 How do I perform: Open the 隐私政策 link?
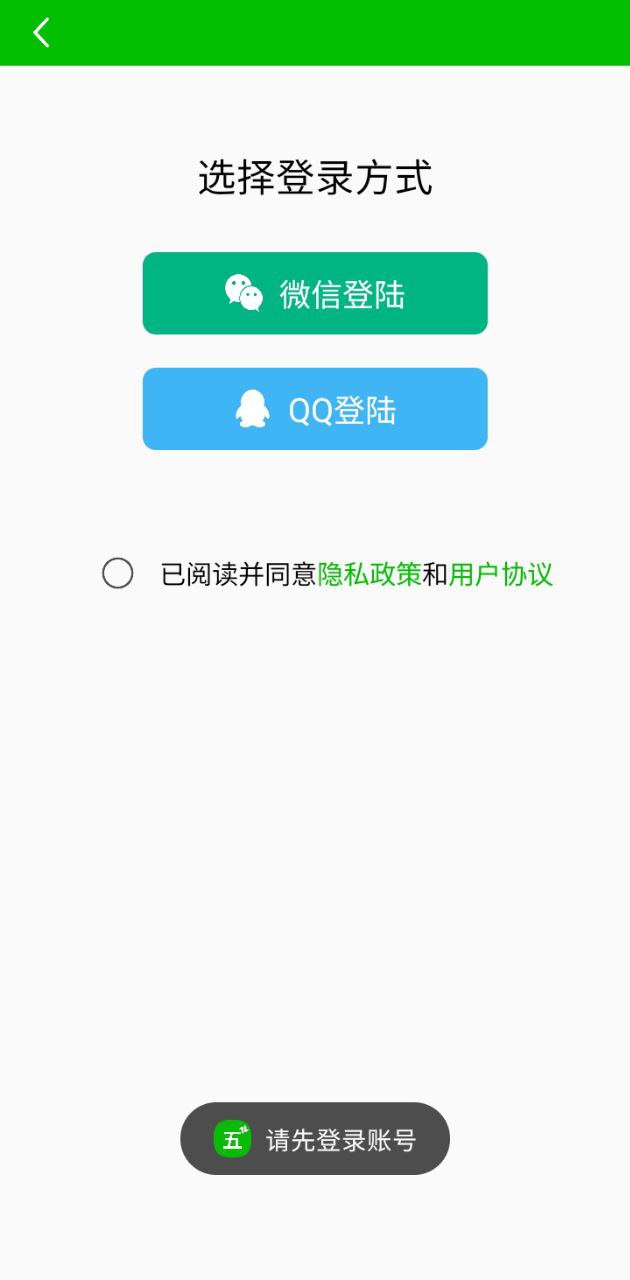(369, 574)
